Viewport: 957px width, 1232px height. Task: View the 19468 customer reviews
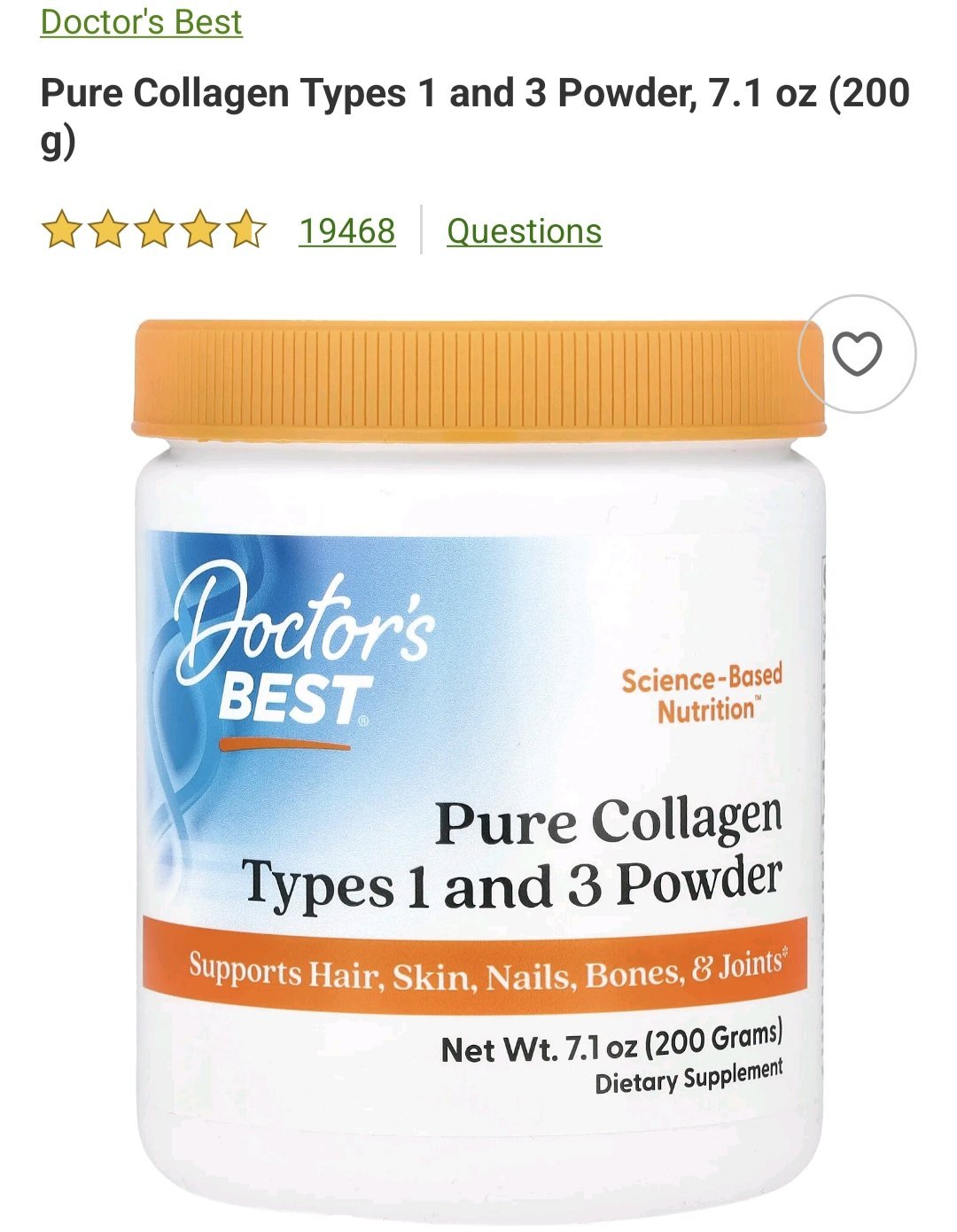click(346, 231)
